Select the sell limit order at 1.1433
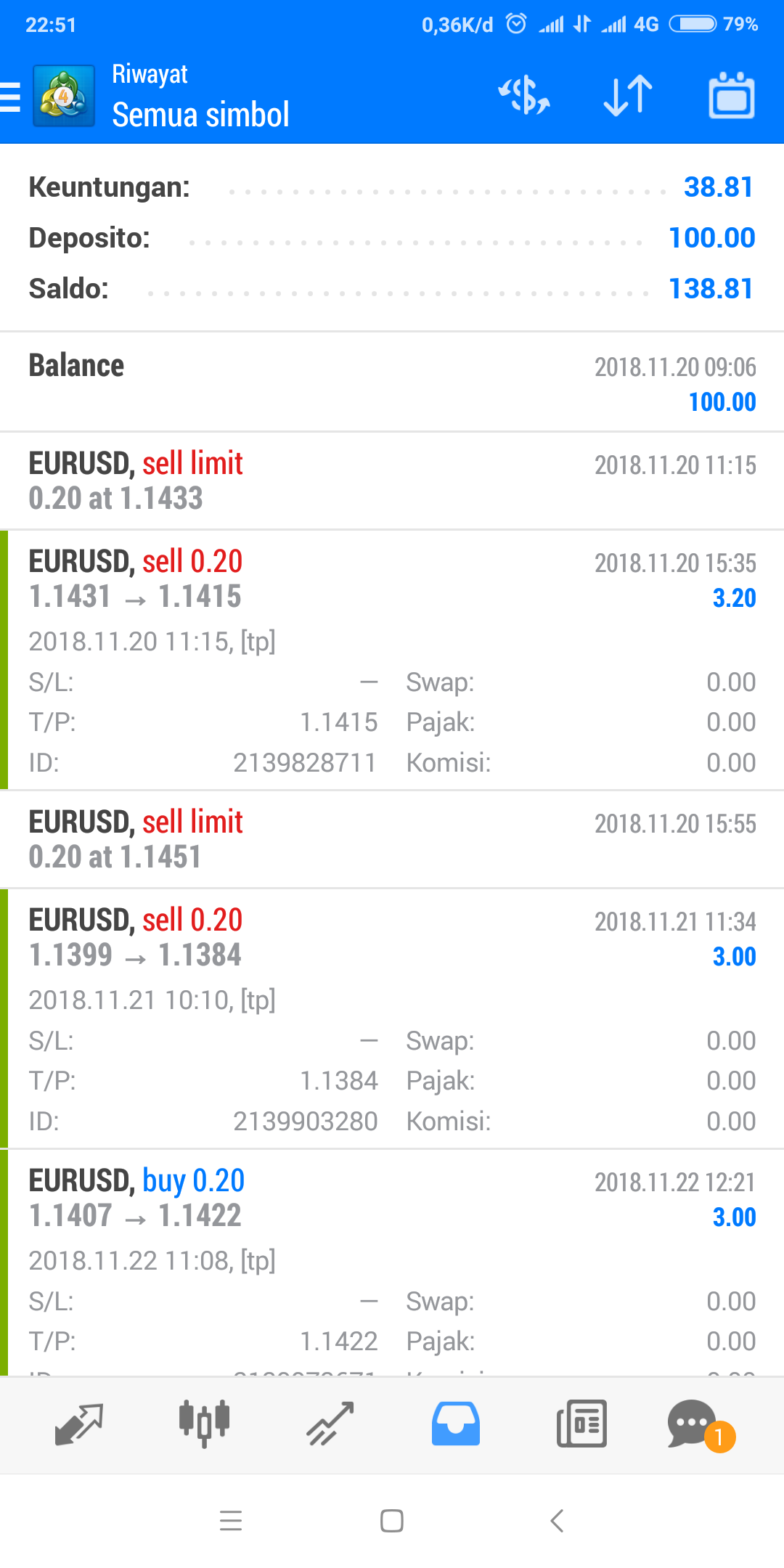 click(x=392, y=481)
